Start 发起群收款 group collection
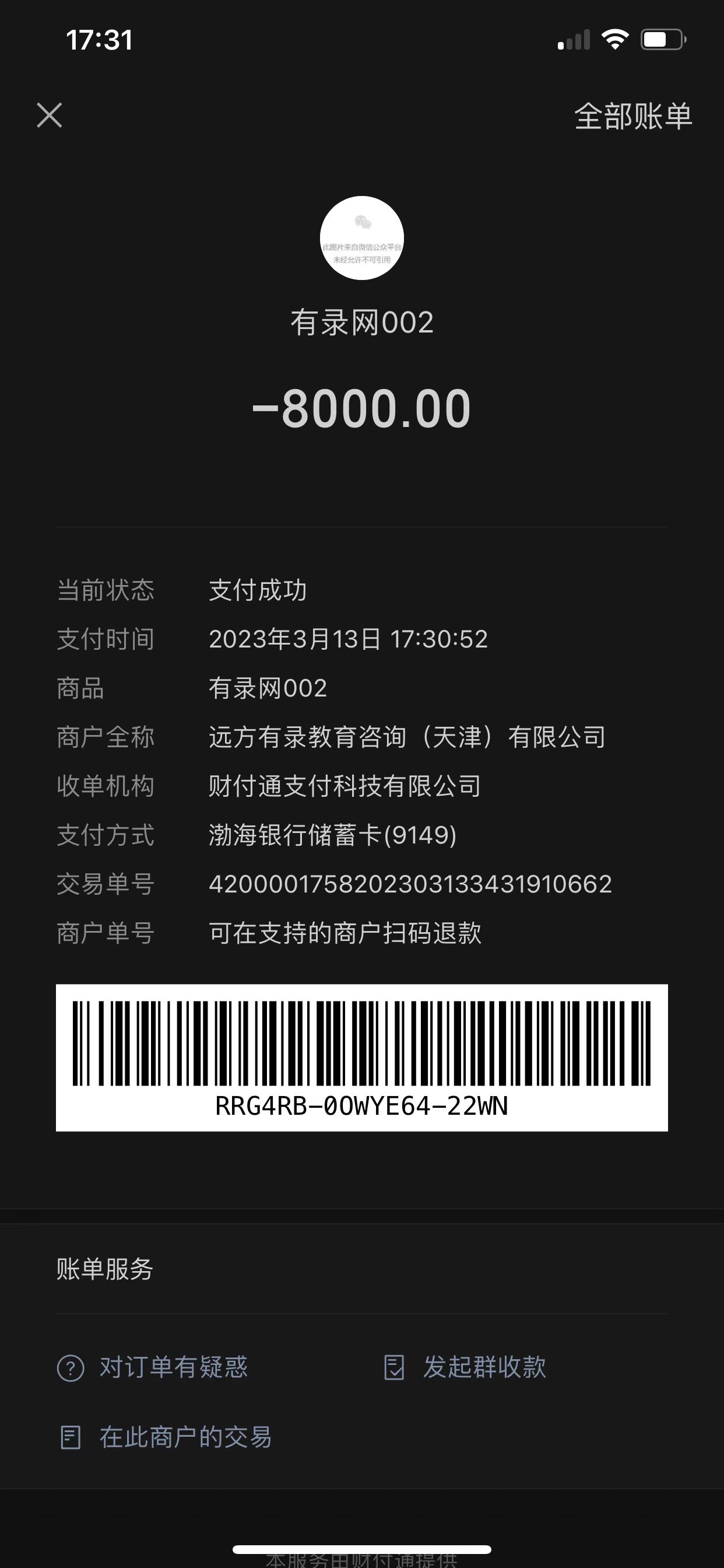724x1568 pixels. tap(465, 1367)
